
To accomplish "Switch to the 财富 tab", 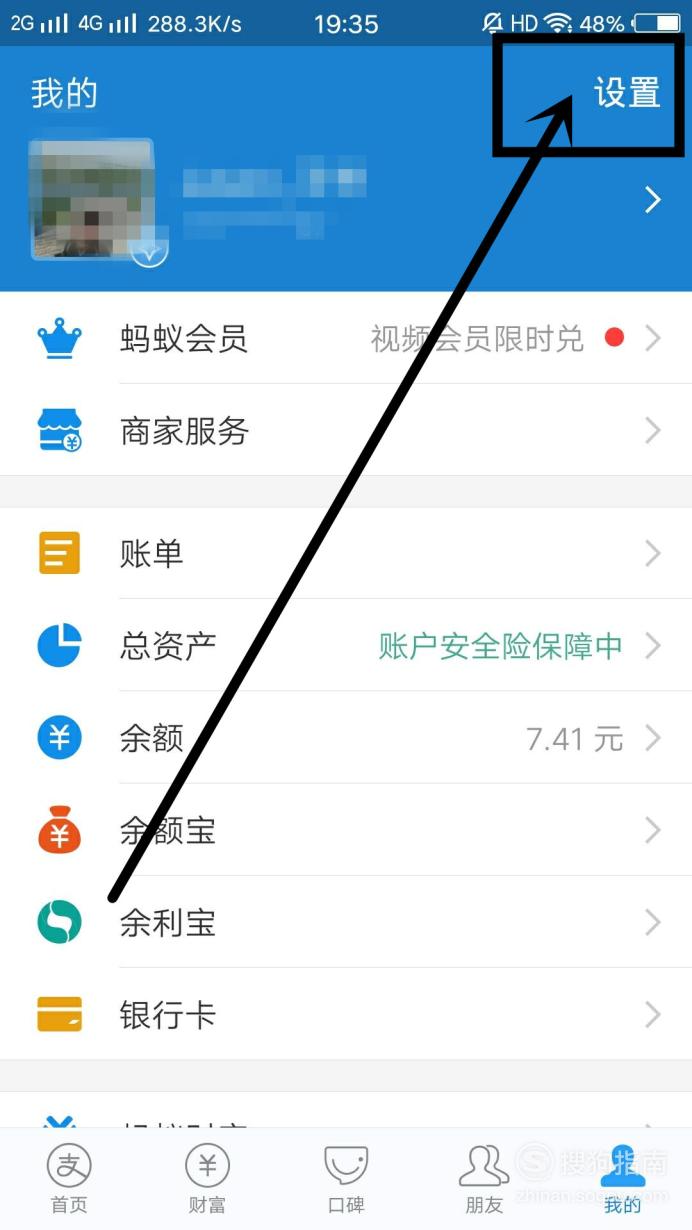I will [x=207, y=1180].
